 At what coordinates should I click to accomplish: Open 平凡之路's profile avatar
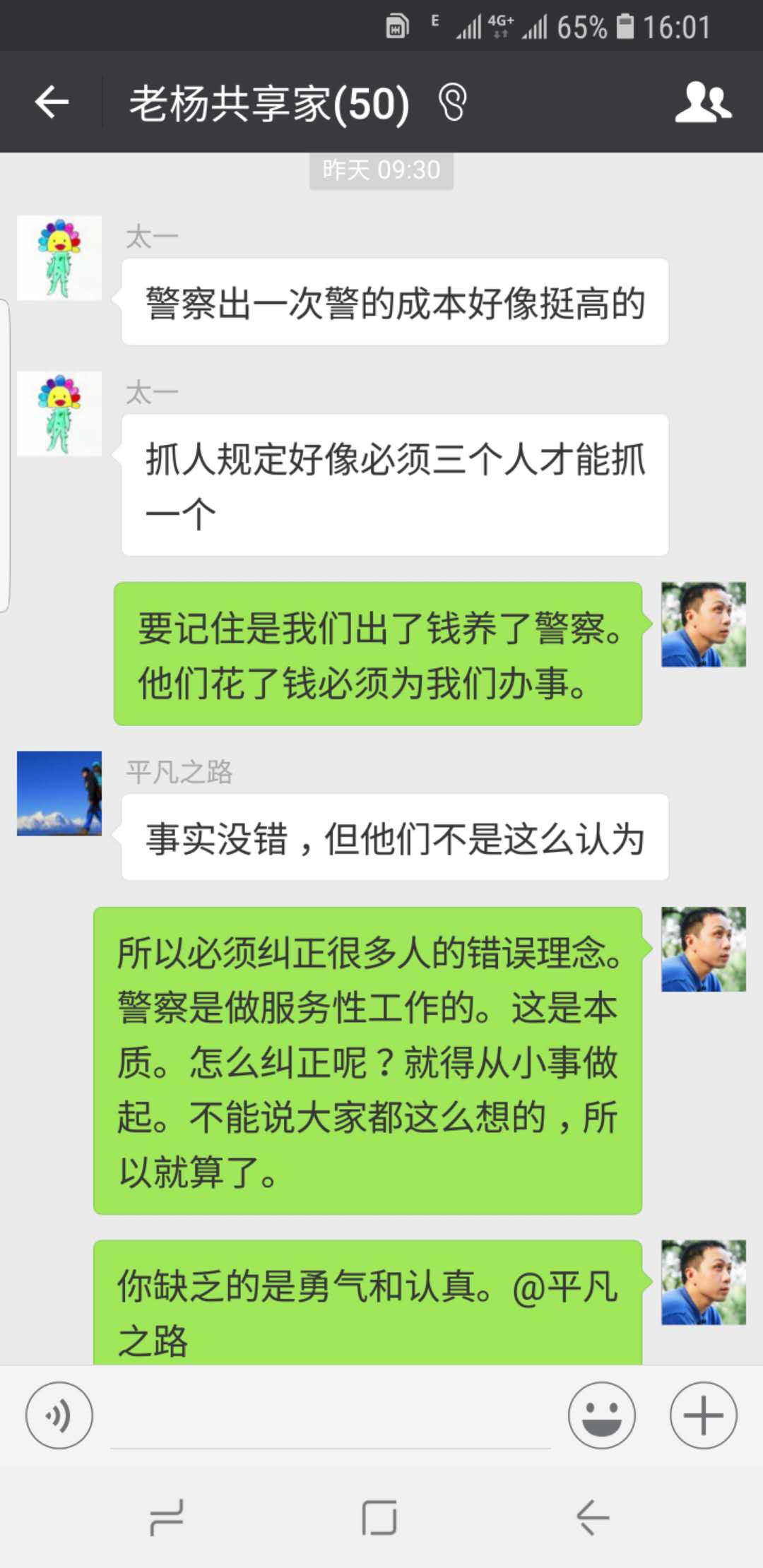click(59, 793)
